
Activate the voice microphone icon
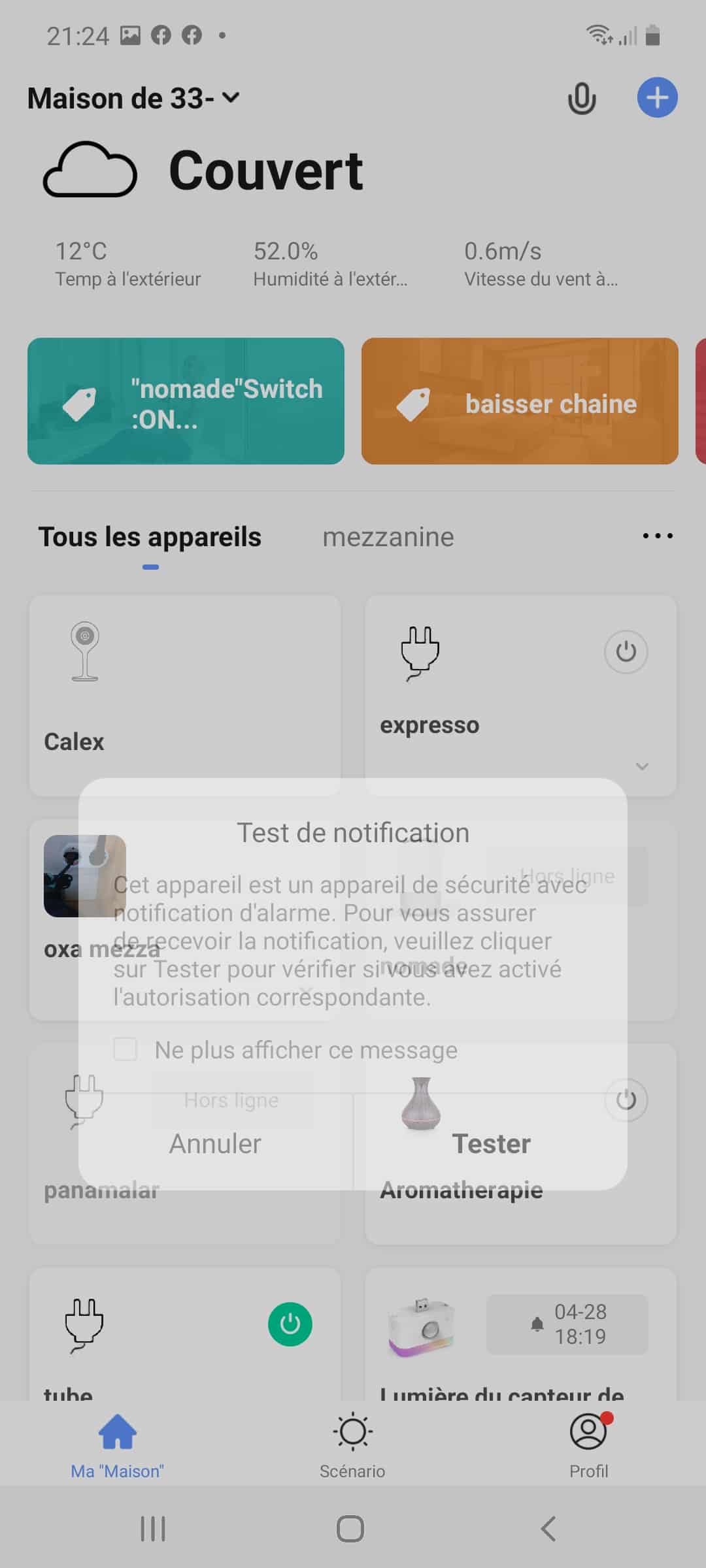click(x=581, y=99)
